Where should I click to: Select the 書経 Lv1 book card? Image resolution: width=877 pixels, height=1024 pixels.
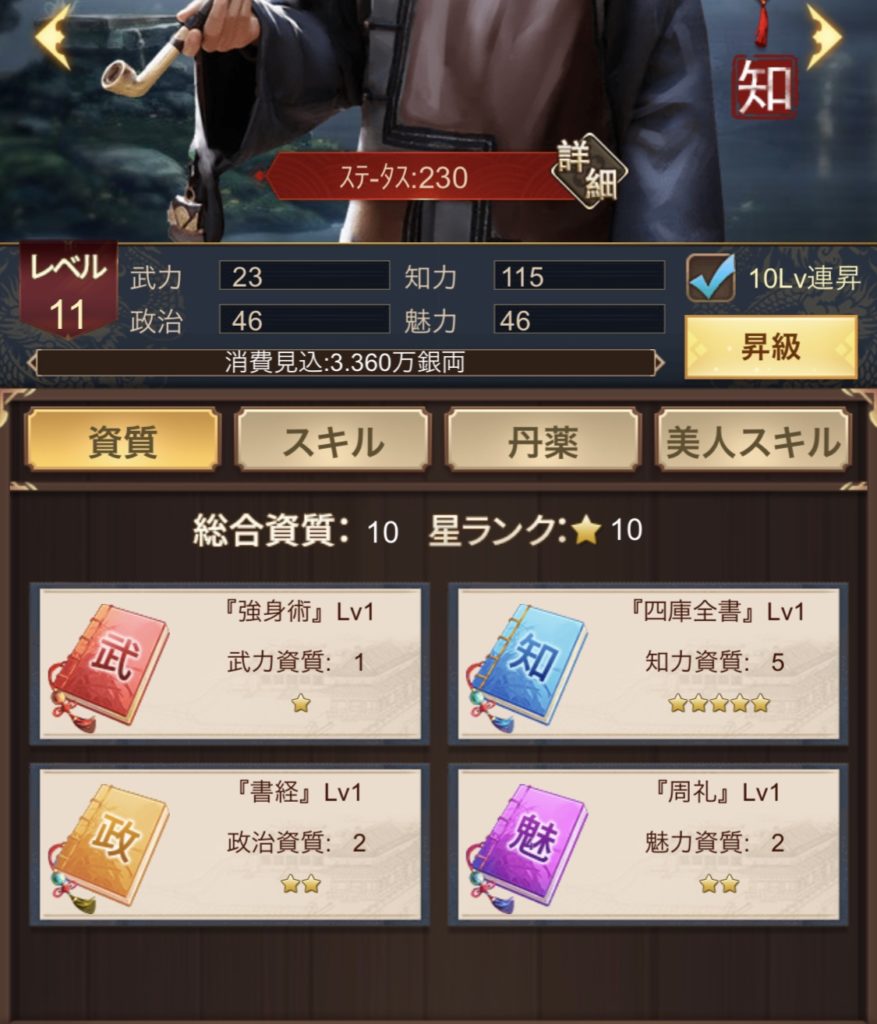coord(230,844)
